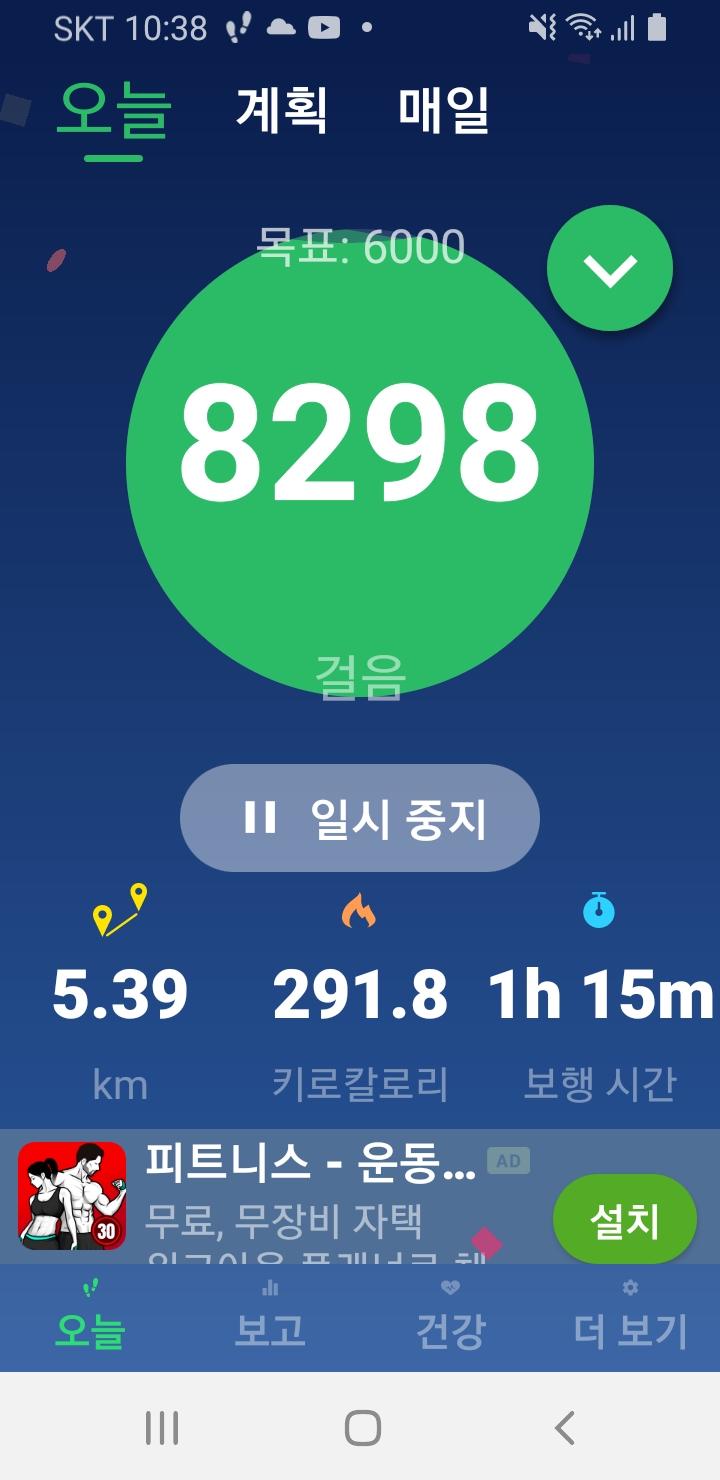Install the advertised fitness app with 설치
The image size is (720, 1480).
[x=624, y=1219]
